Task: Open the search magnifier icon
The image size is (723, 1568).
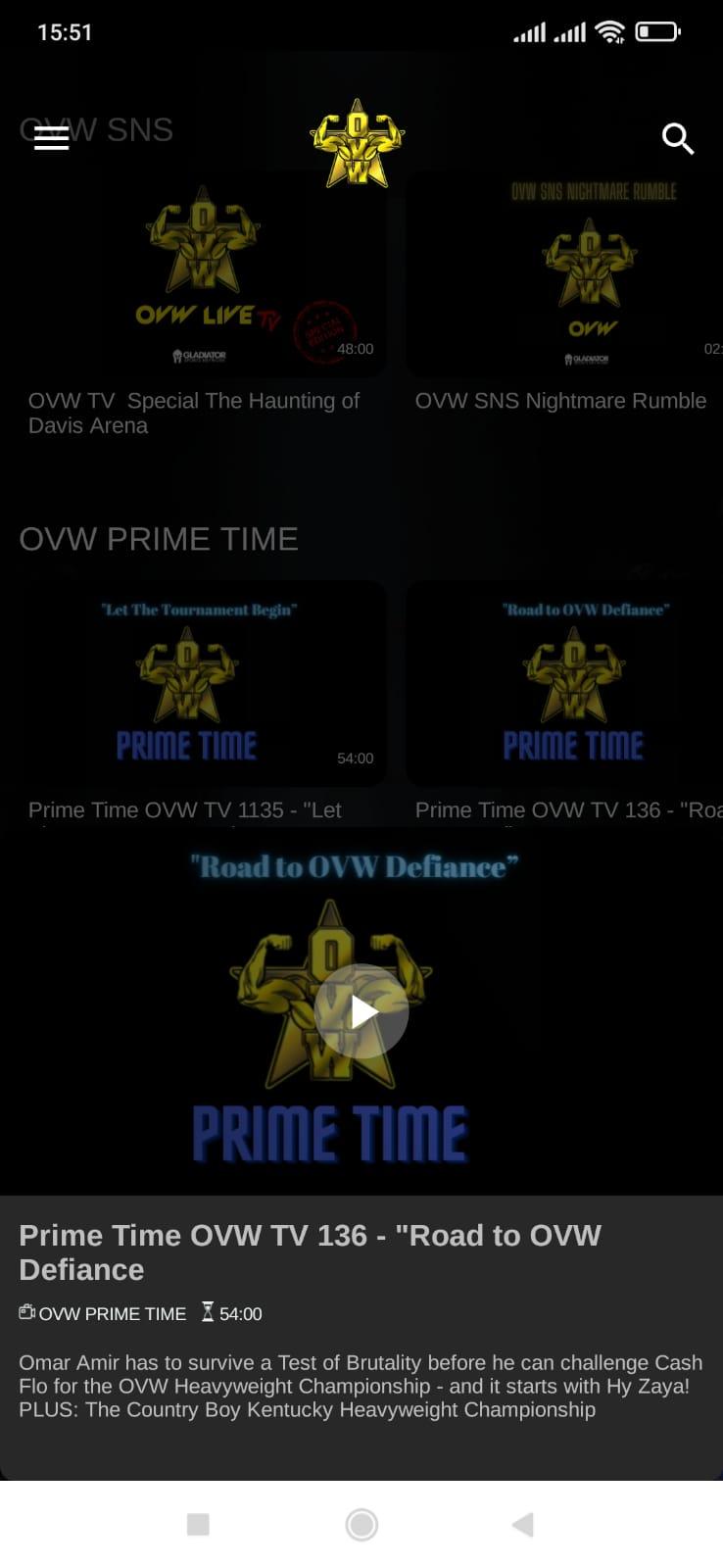Action: click(678, 139)
